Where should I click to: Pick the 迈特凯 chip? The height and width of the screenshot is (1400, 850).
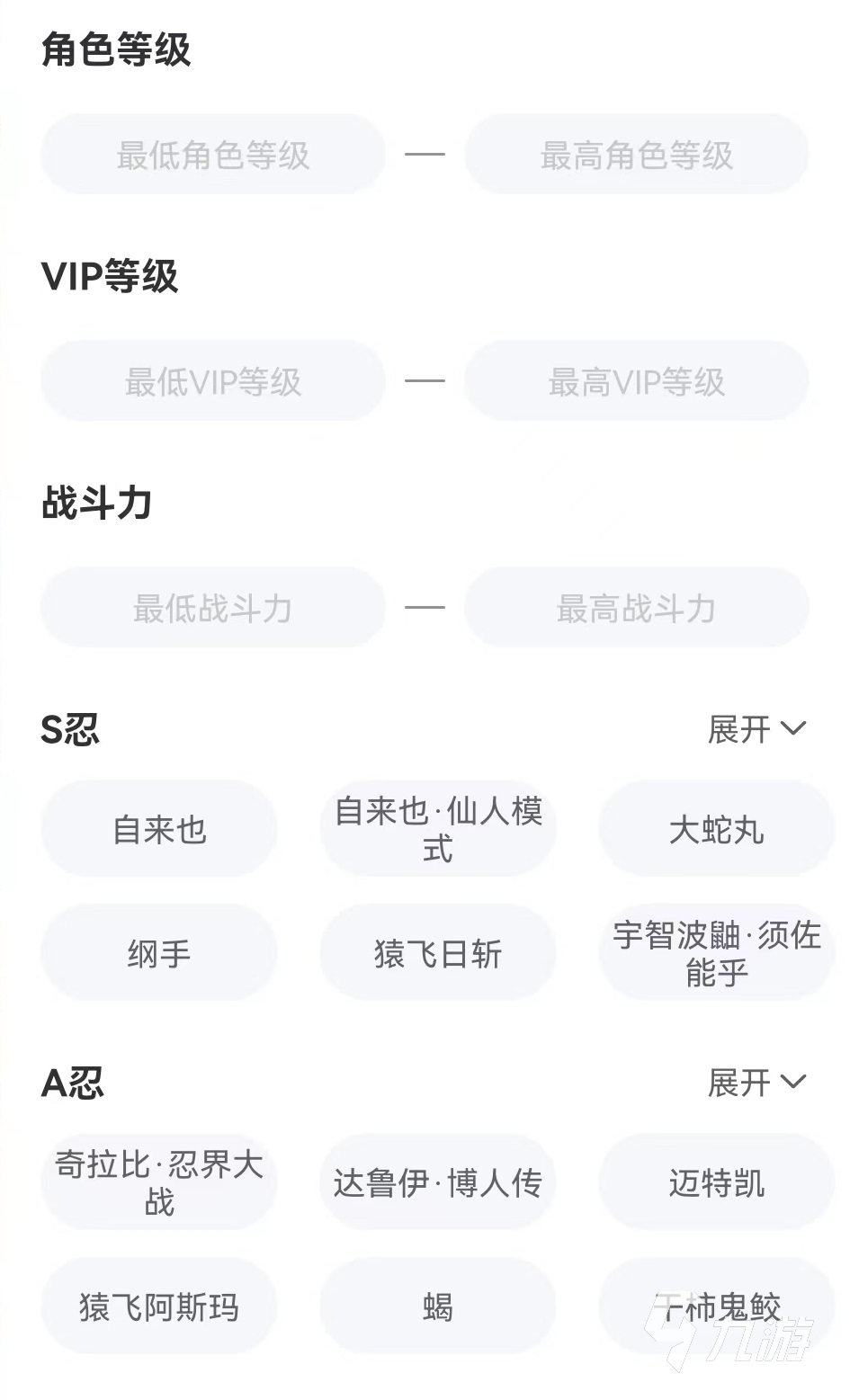pos(716,1182)
